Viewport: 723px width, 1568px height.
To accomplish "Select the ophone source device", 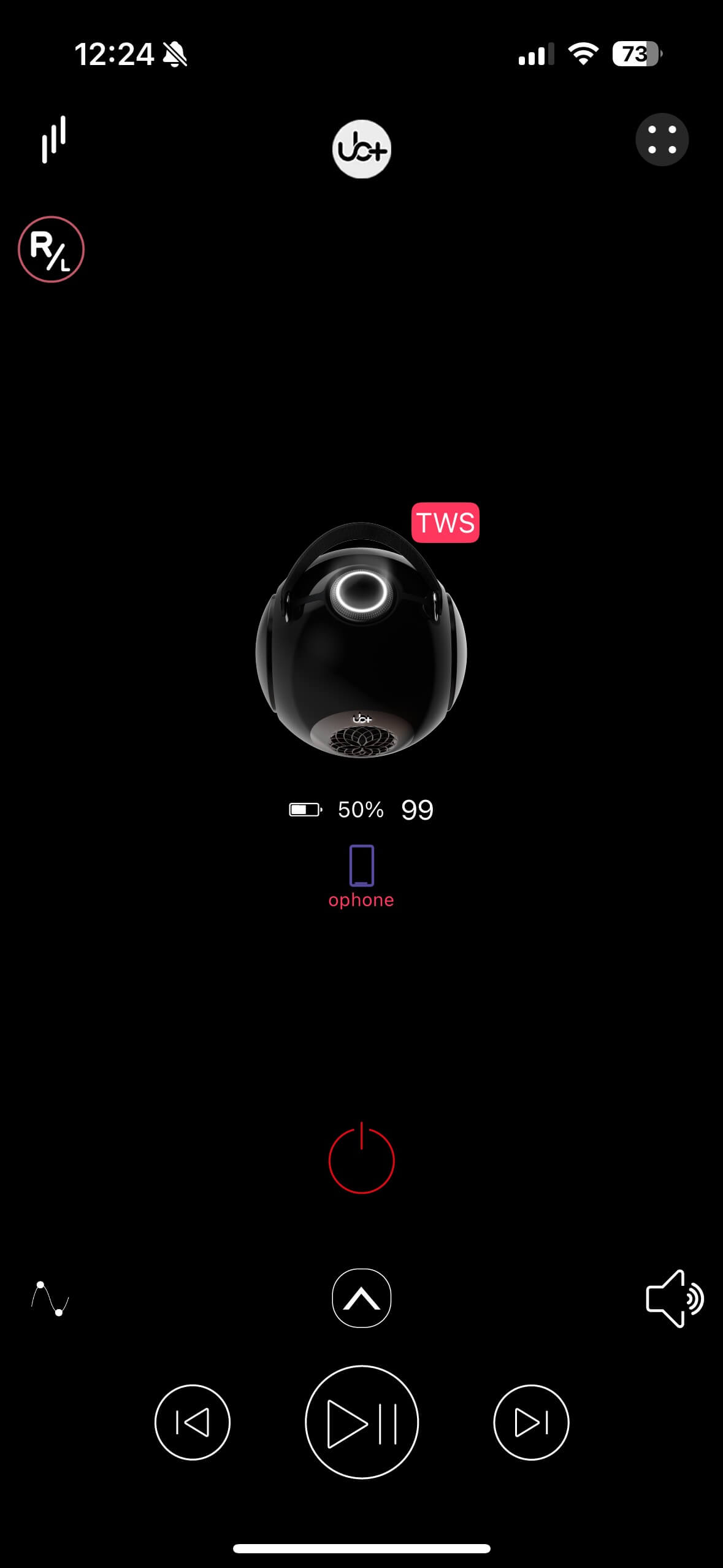I will (361, 876).
